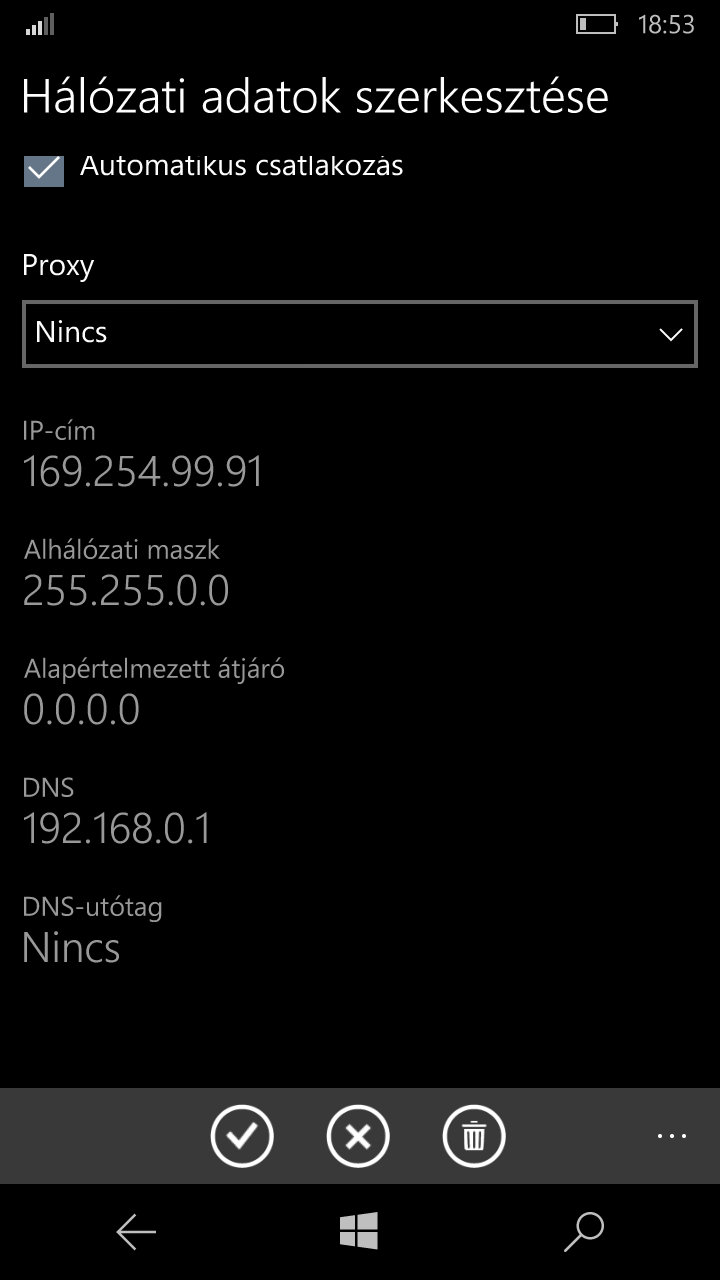The height and width of the screenshot is (1280, 720).
Task: Uncheck the Automatikus csatlakozás checkbox
Action: pos(44,169)
